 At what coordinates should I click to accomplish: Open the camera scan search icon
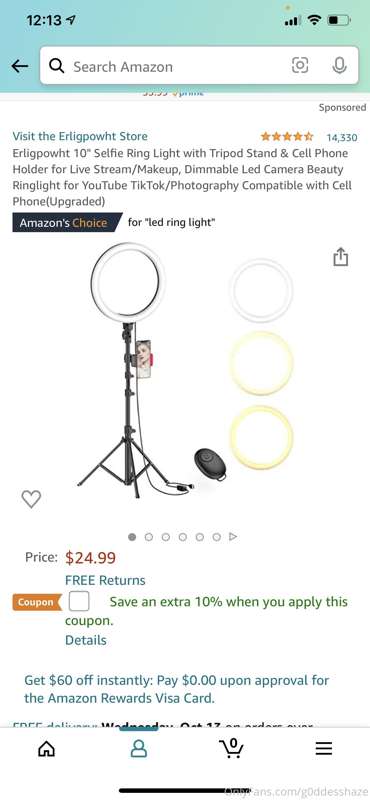(300, 65)
